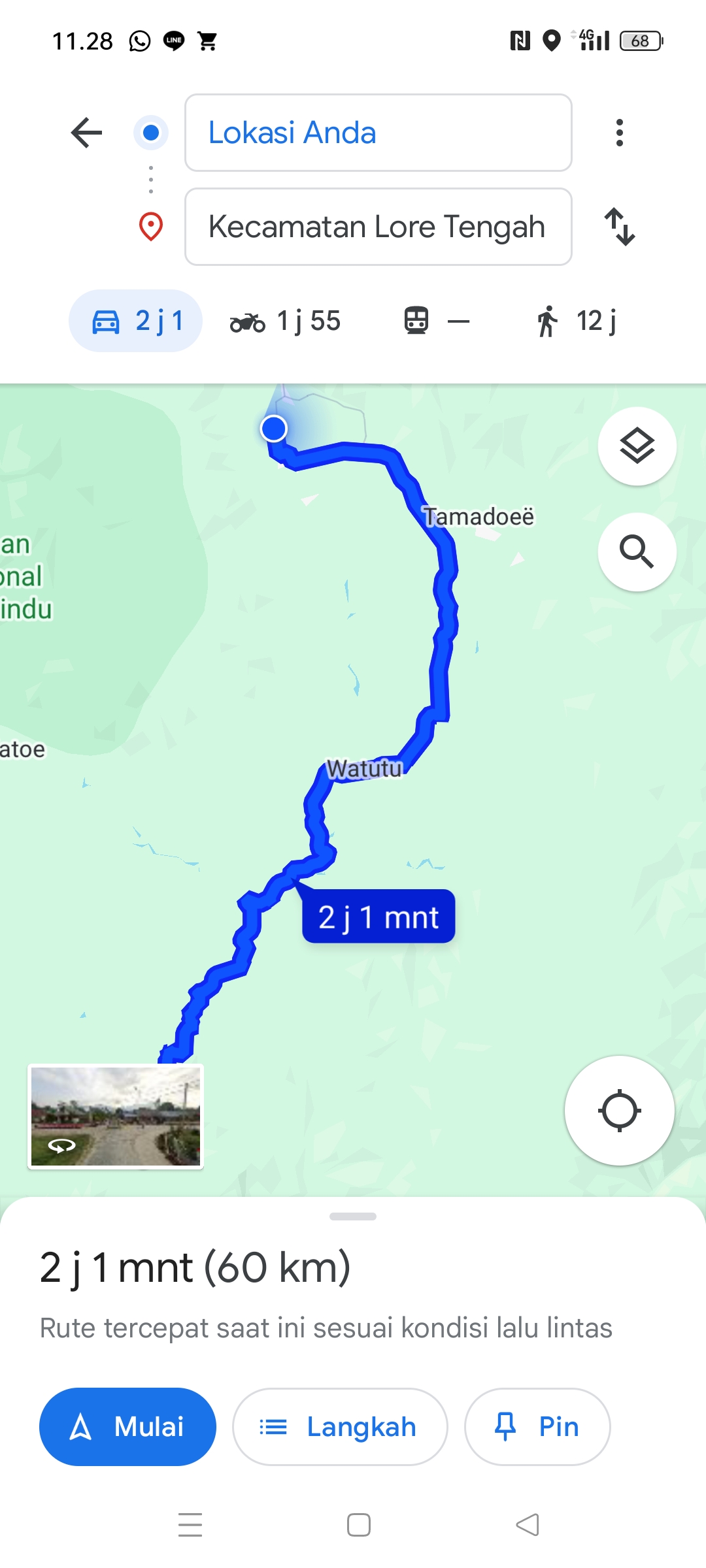Center the map on my location
Viewport: 706px width, 1568px height.
pos(619,1110)
